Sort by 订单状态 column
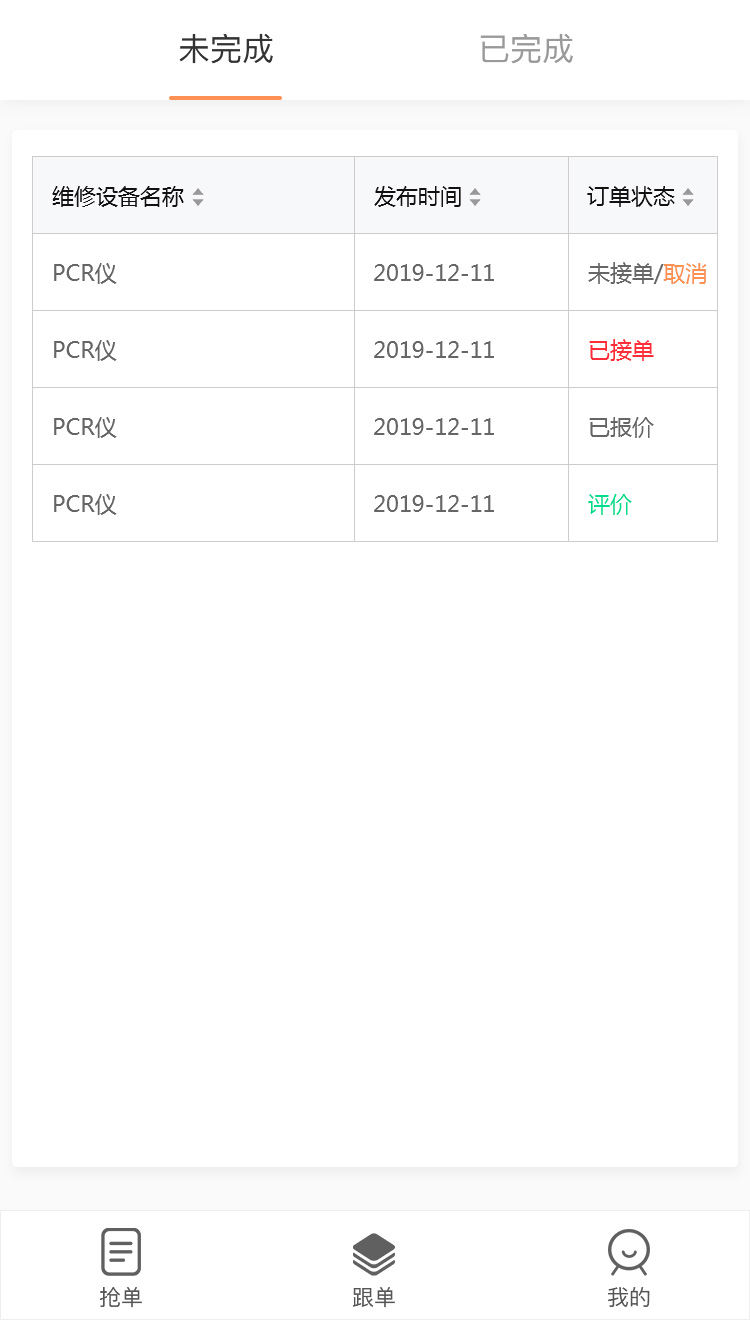The height and width of the screenshot is (1320, 750). point(688,197)
